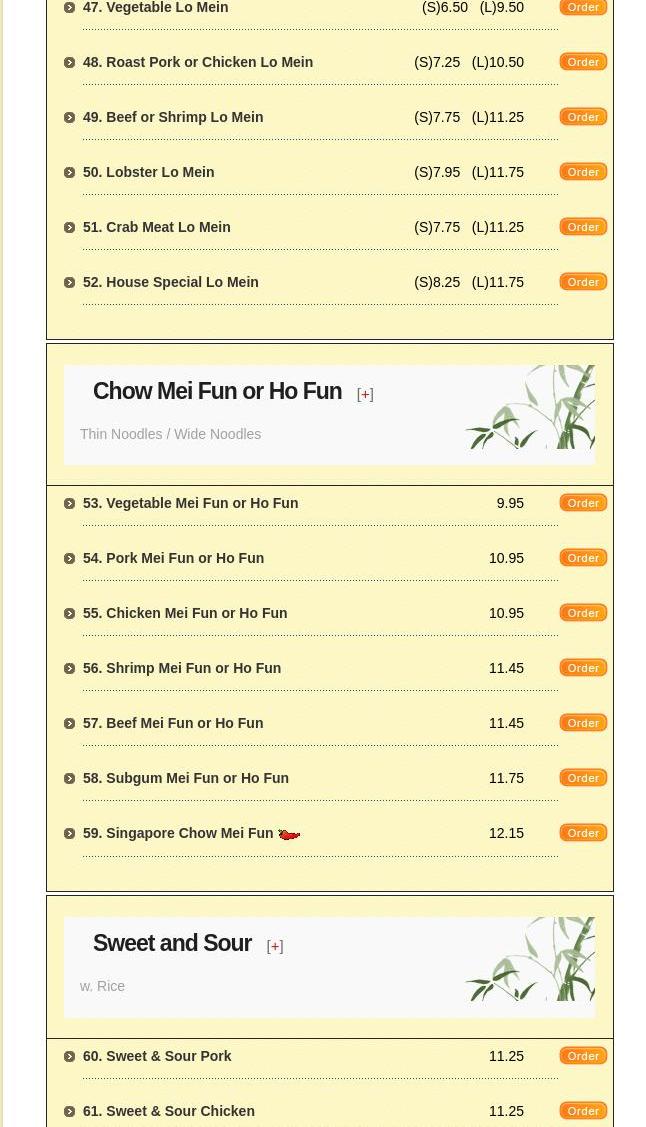Order Beef Mei Fun or Ho Fun

point(583,723)
